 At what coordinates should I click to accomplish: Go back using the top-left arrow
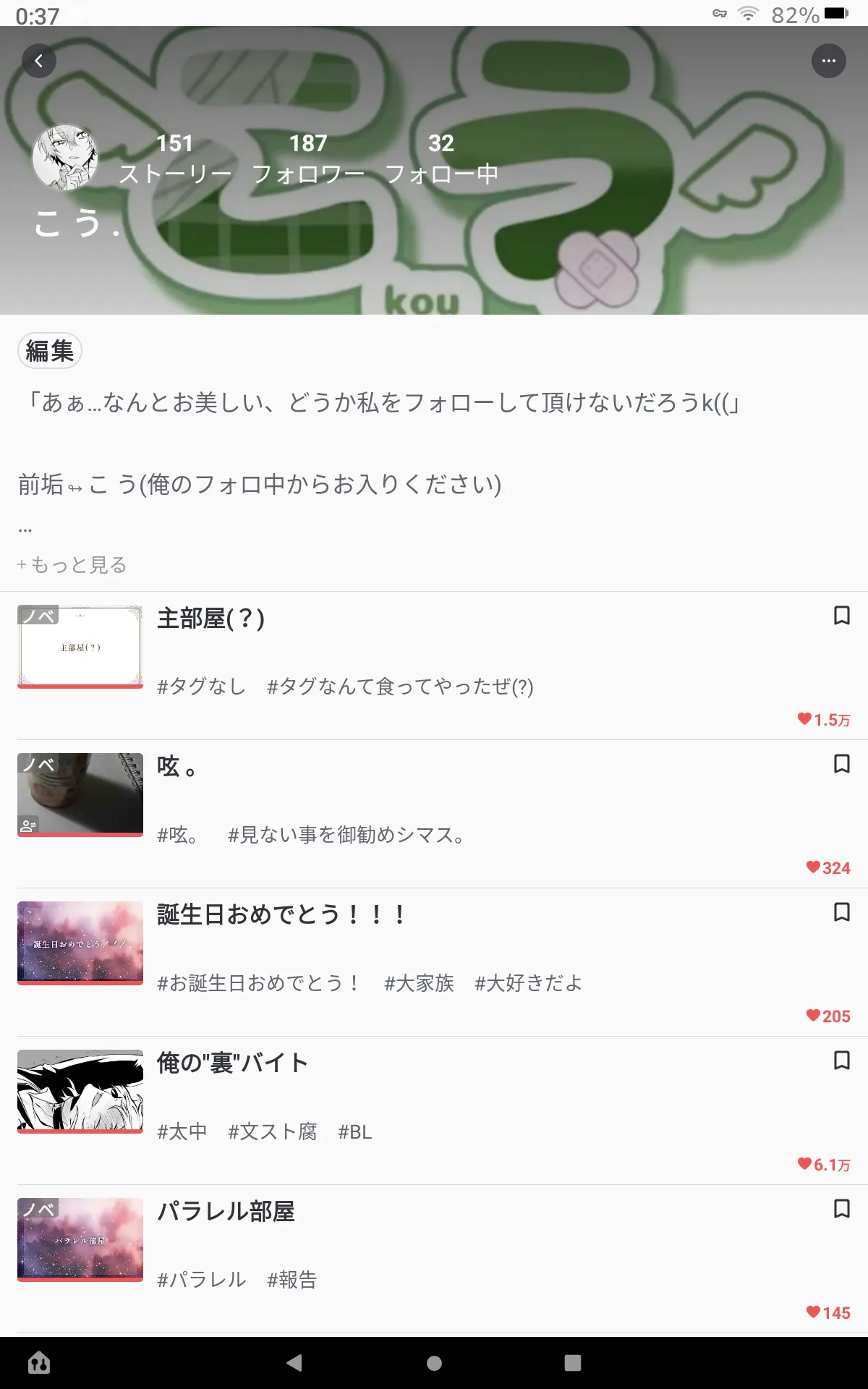(x=39, y=61)
